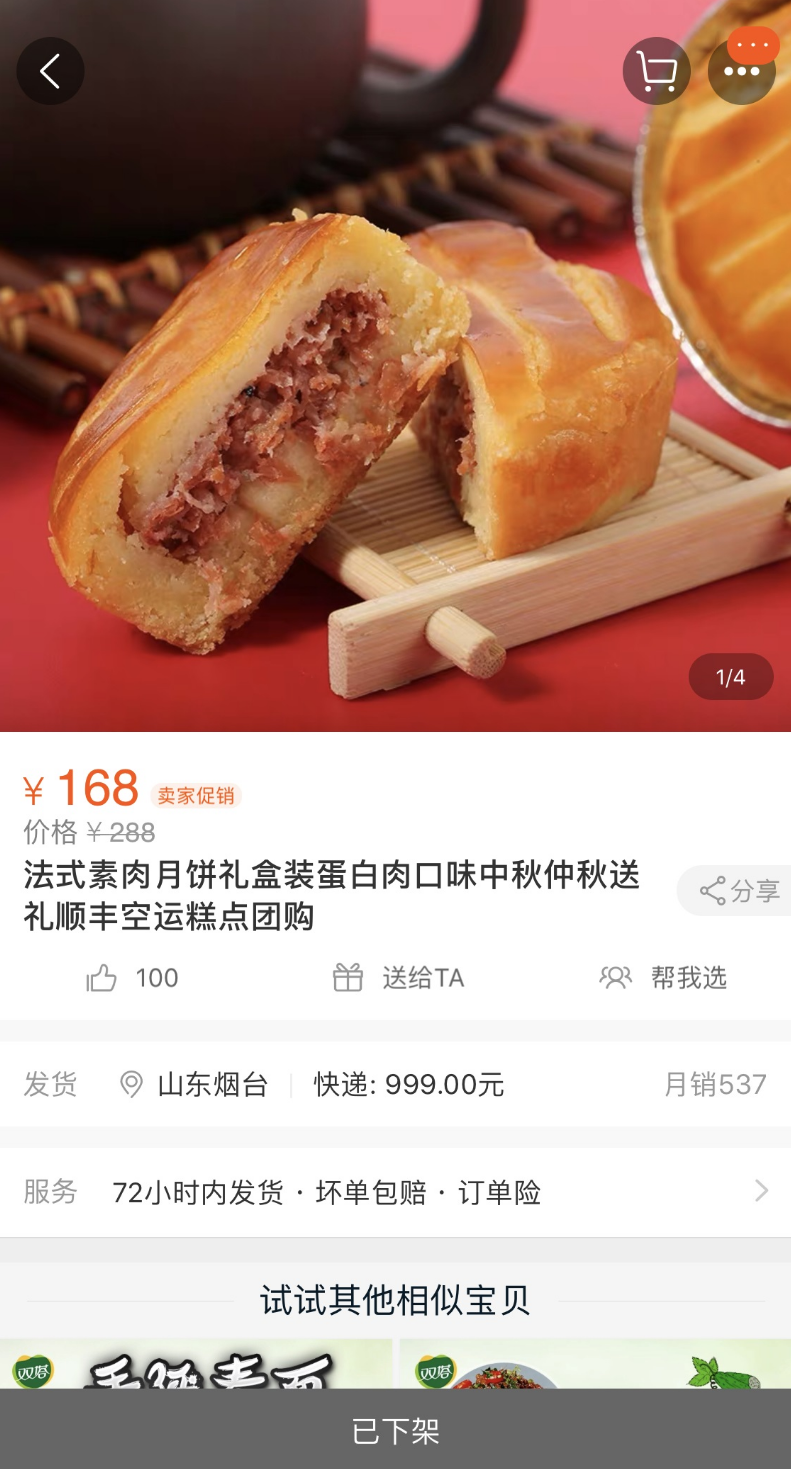
Task: Open the 服务 service details row
Action: 395,1192
